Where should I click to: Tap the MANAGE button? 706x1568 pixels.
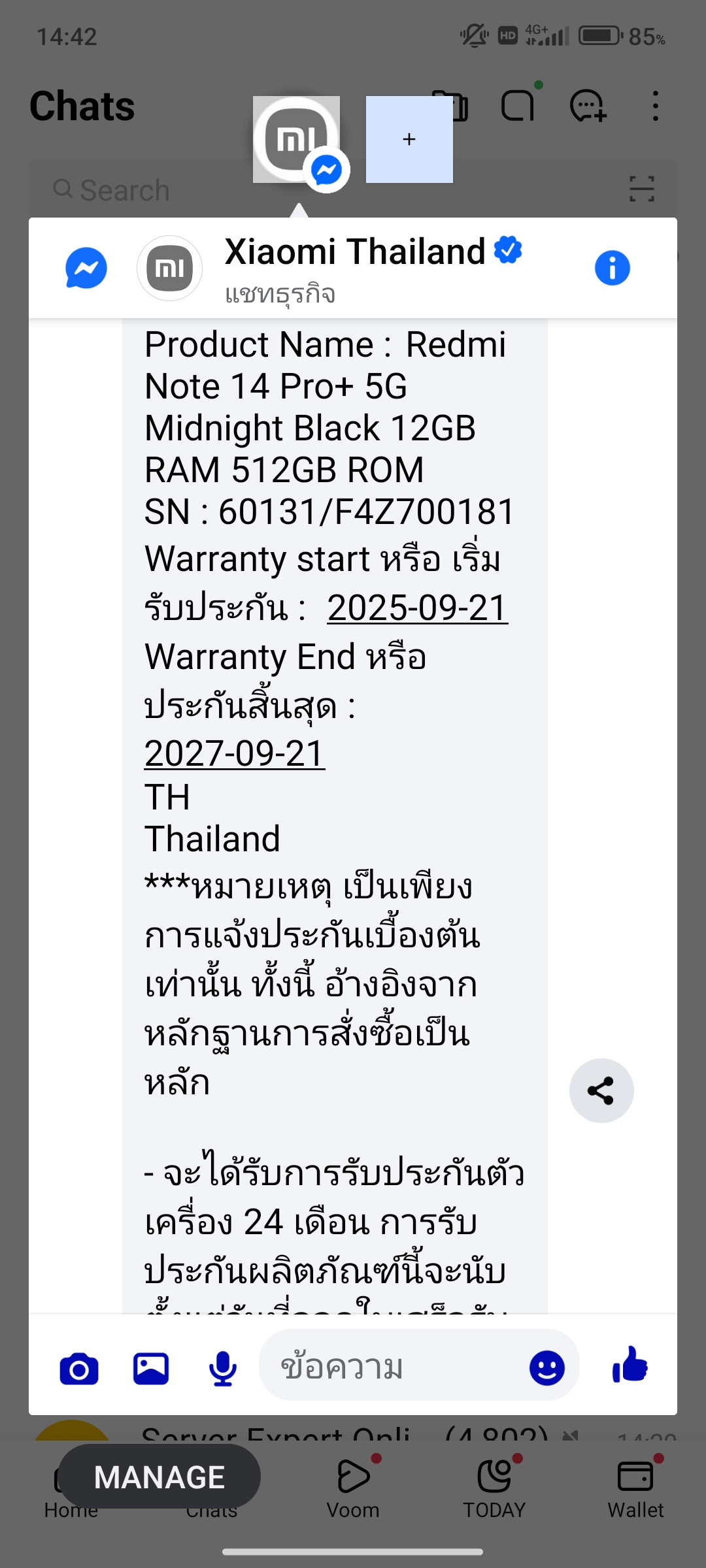[160, 1477]
